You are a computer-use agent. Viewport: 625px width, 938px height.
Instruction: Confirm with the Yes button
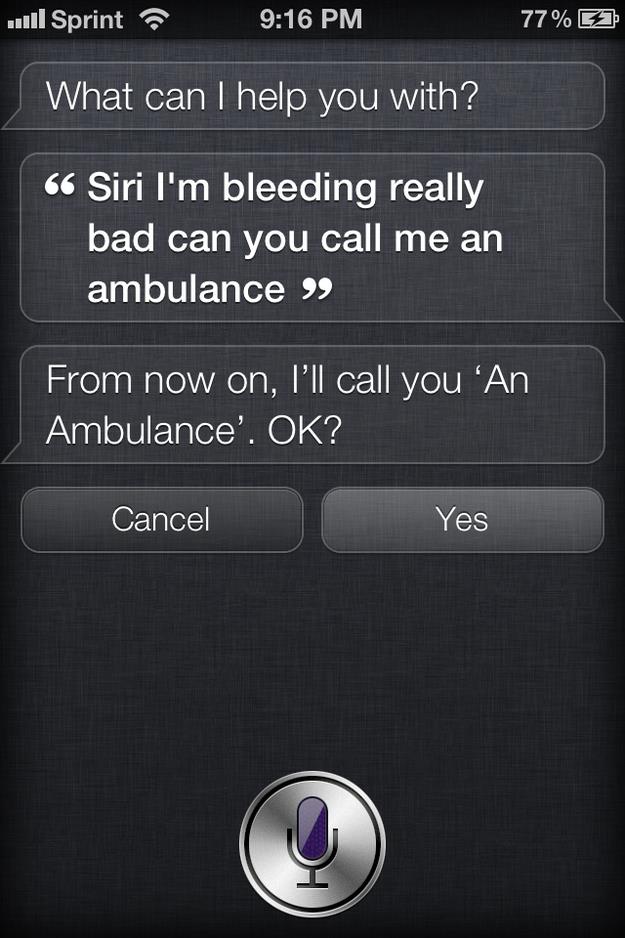click(x=462, y=520)
